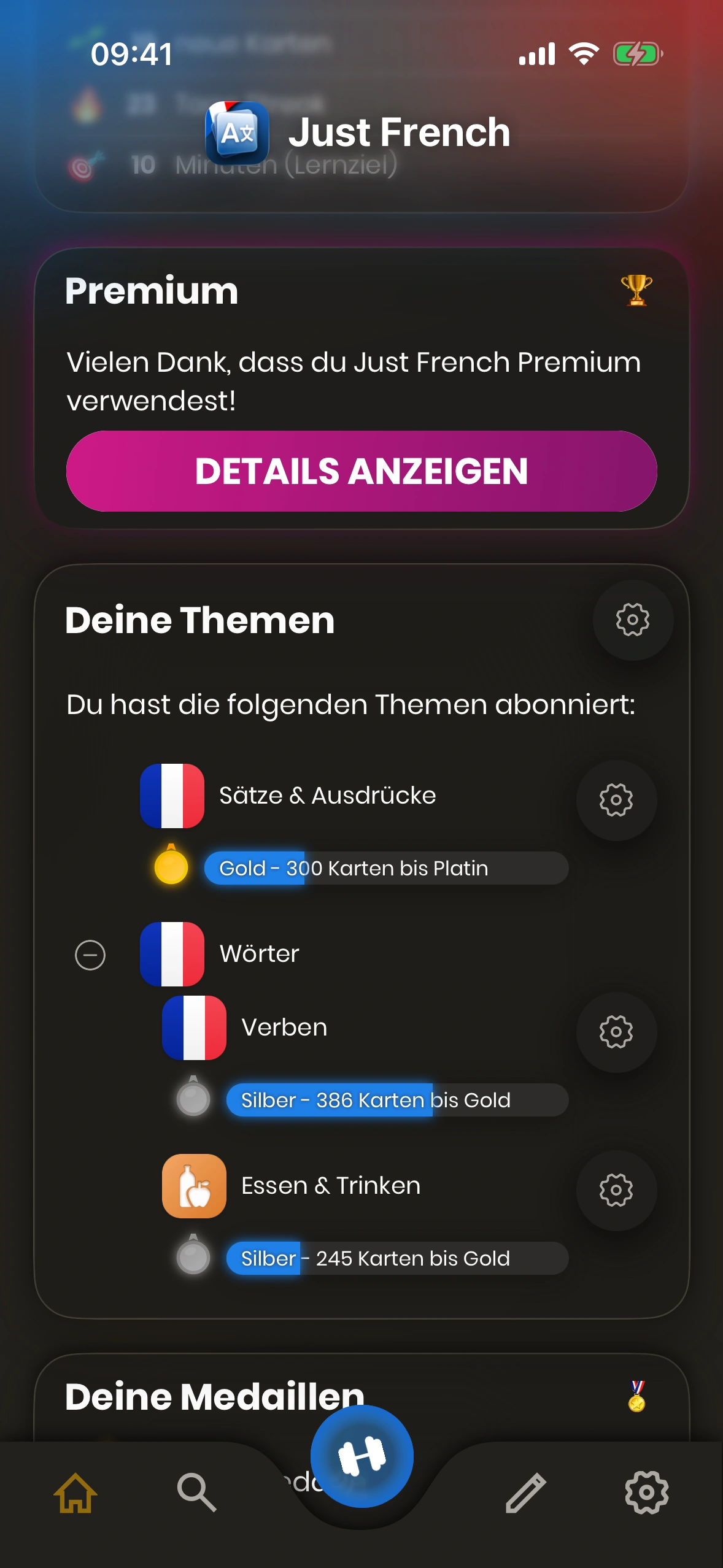Screen dimensions: 723x1568
Task: Open settings gear for Essen & Trinken
Action: [616, 1190]
